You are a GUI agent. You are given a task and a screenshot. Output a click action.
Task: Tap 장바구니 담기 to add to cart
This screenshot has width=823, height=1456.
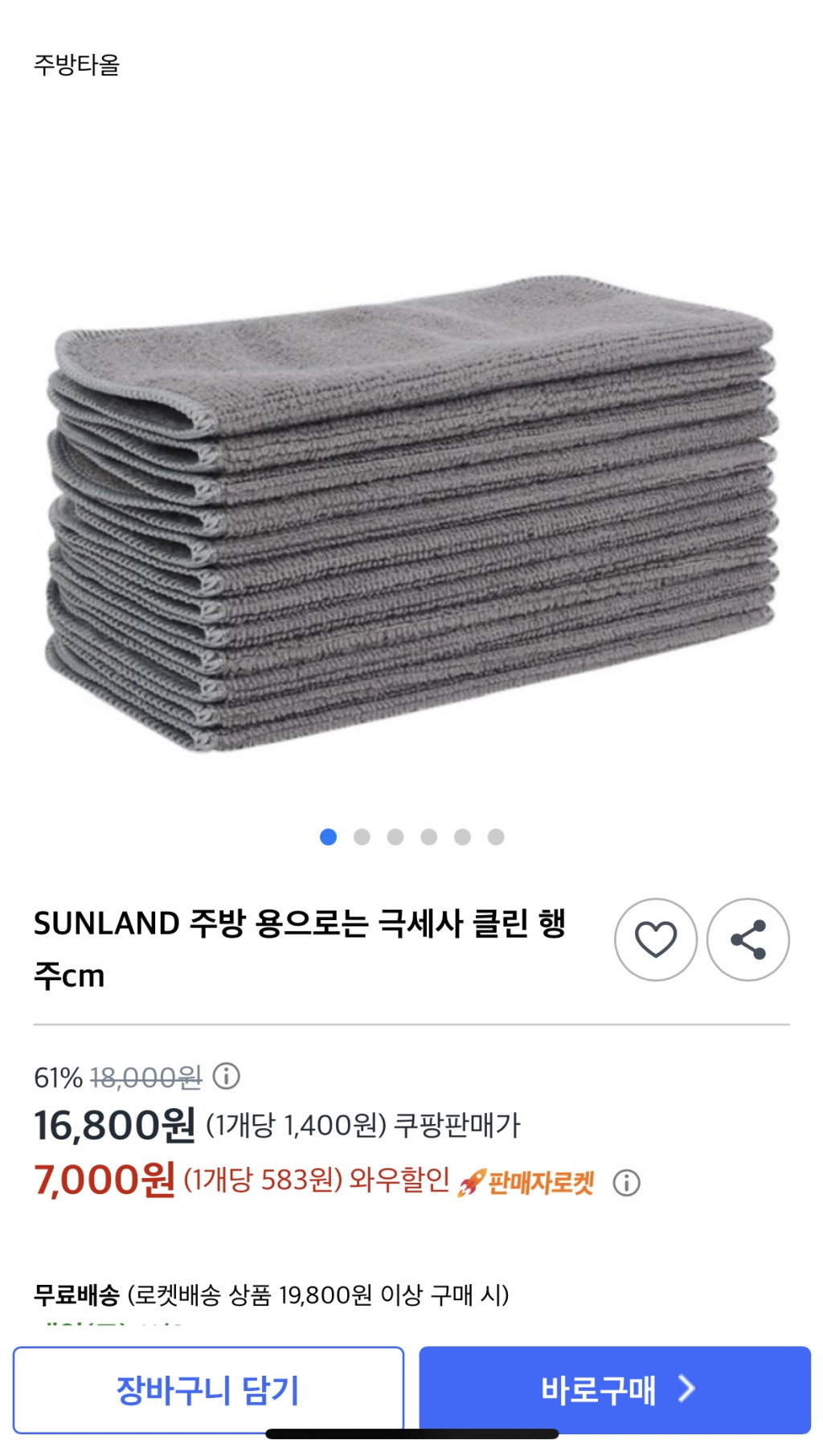pos(208,1389)
